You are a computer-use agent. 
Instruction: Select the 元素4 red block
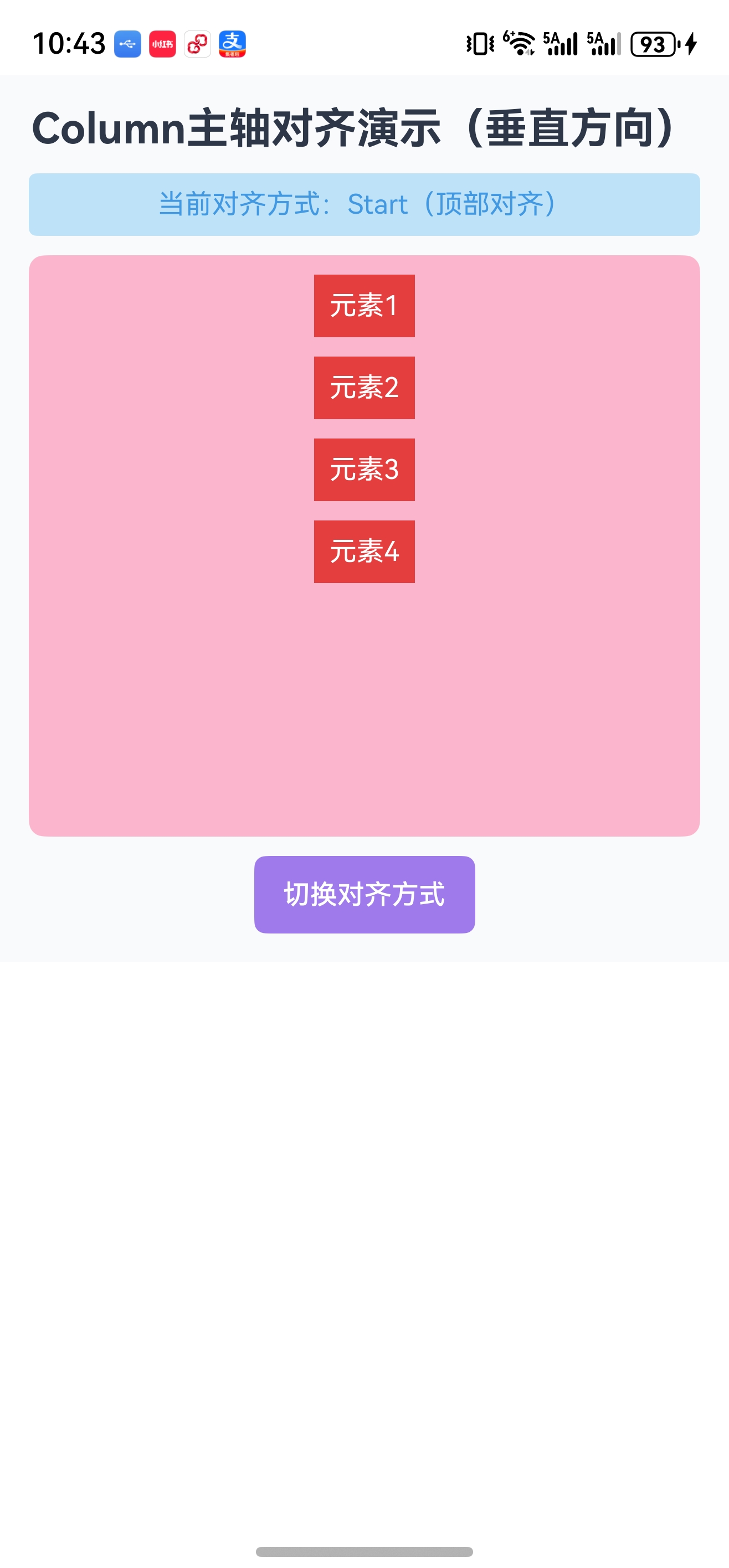tap(363, 551)
